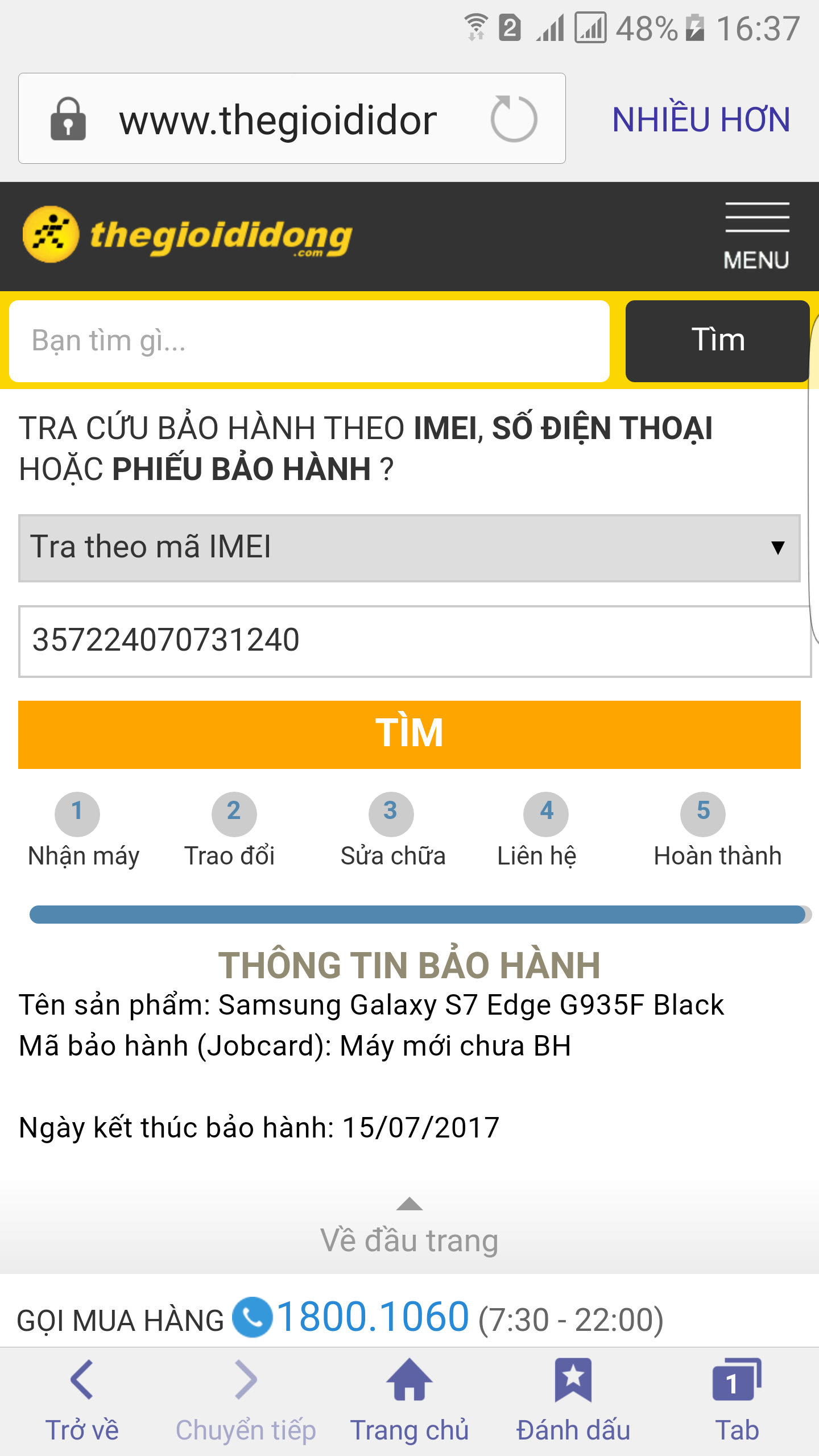Edit the IMEI number field
The height and width of the screenshot is (1456, 819).
tap(415, 641)
